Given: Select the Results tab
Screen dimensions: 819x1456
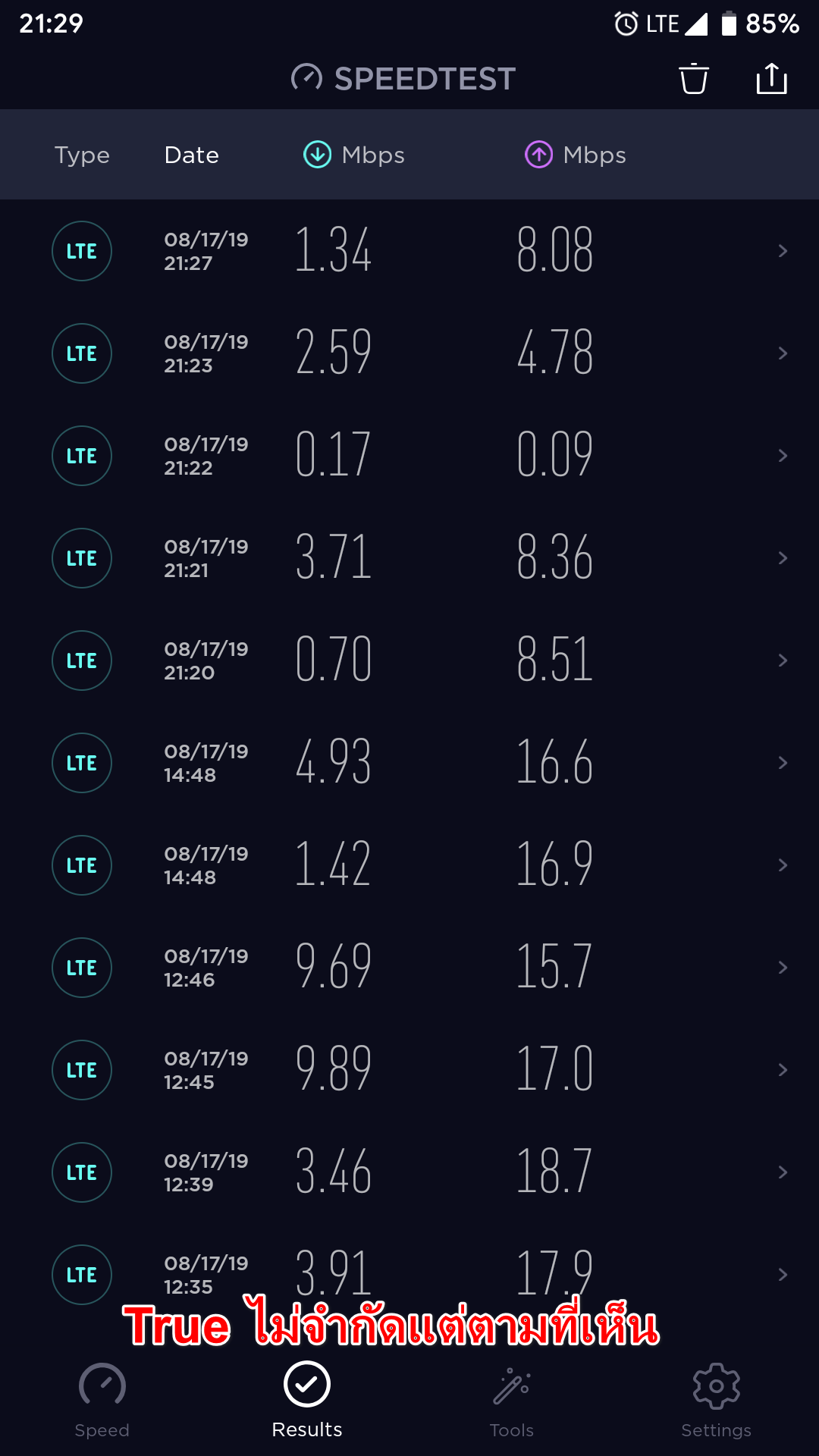Looking at the screenshot, I should 307,1401.
